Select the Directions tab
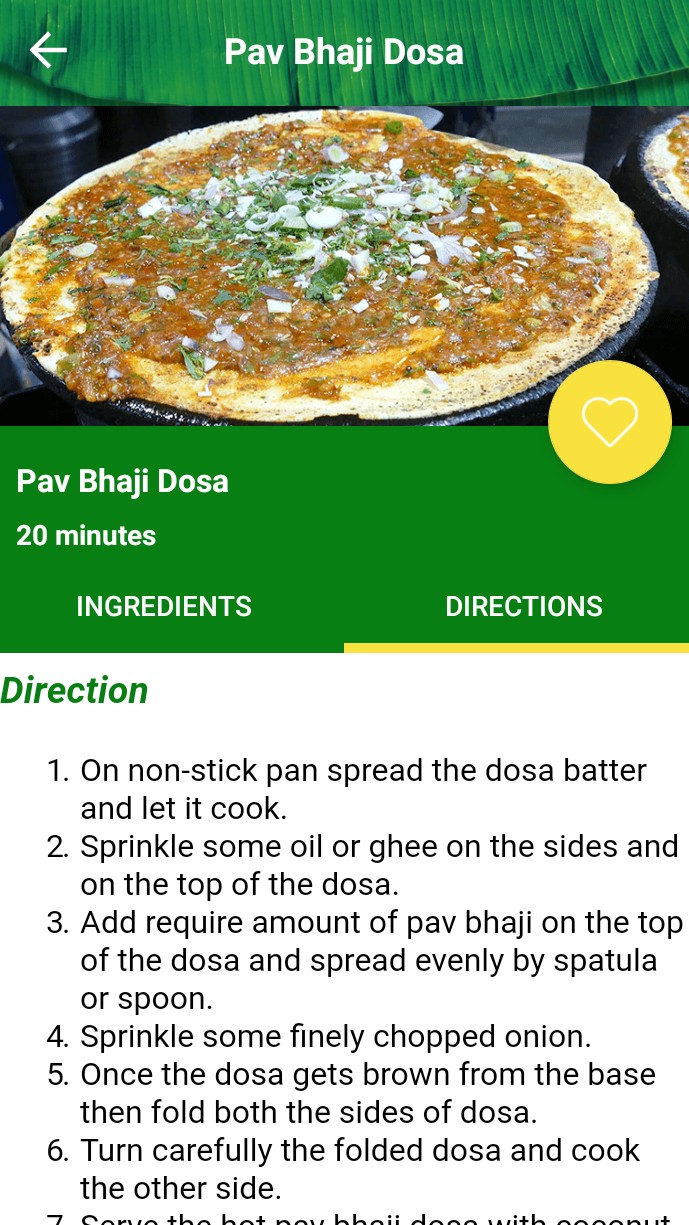This screenshot has width=689, height=1225. pos(523,606)
